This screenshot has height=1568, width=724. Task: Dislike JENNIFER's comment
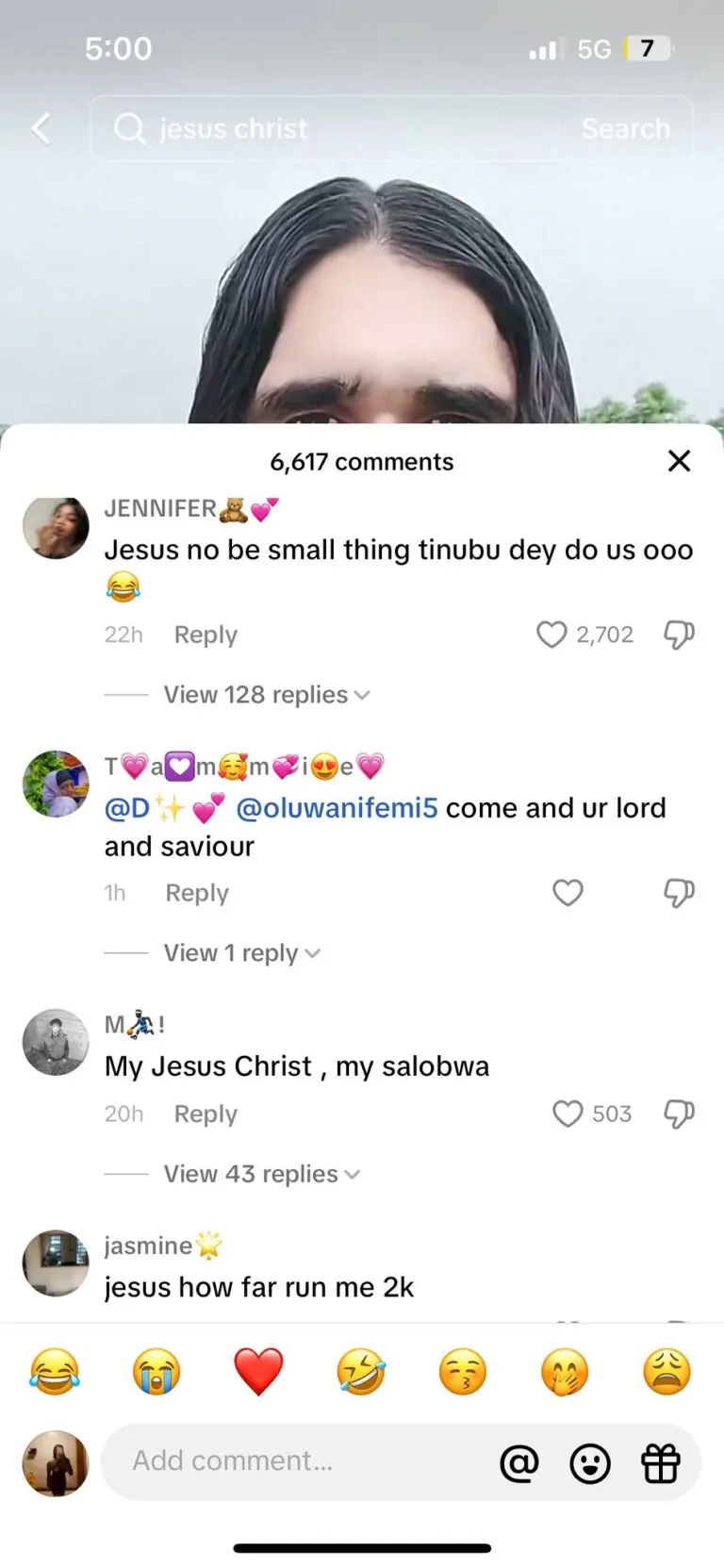[x=679, y=635]
